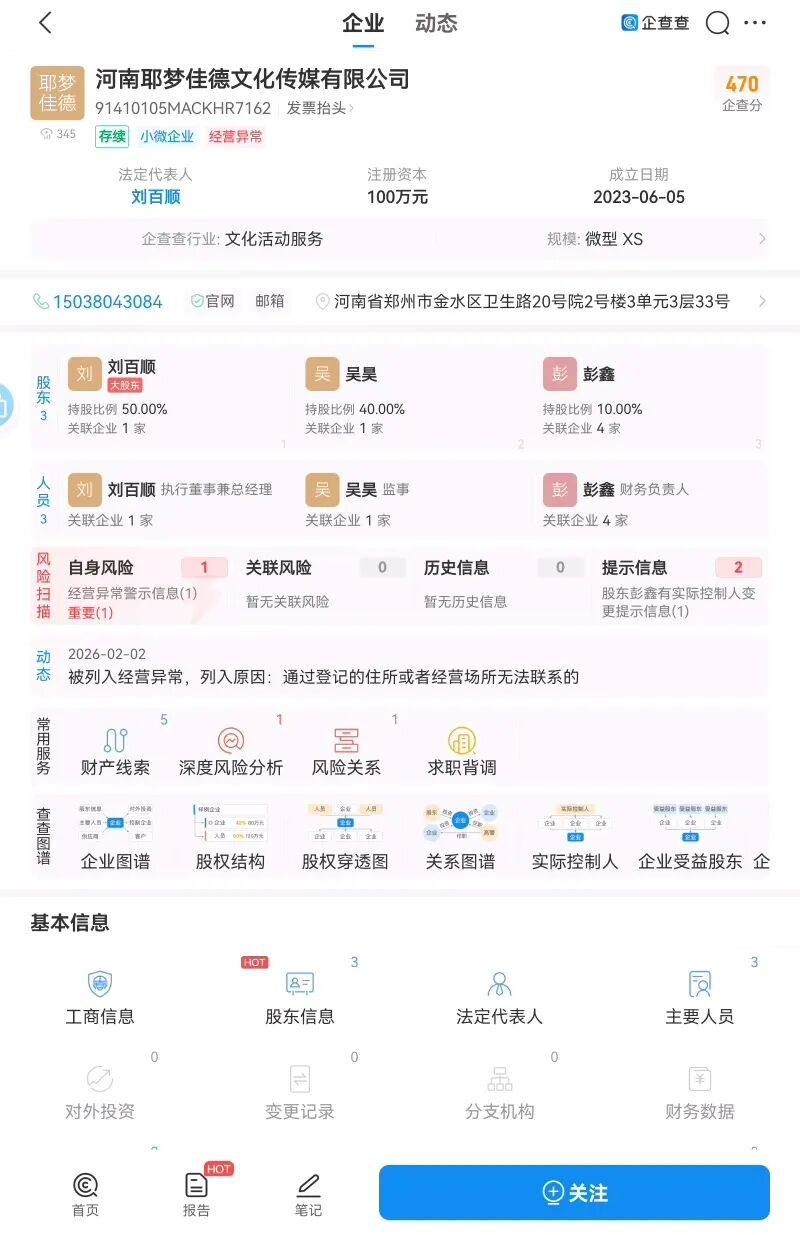Viewport: 800px width, 1235px height.
Task: Open the 官网 website button
Action: click(x=212, y=301)
